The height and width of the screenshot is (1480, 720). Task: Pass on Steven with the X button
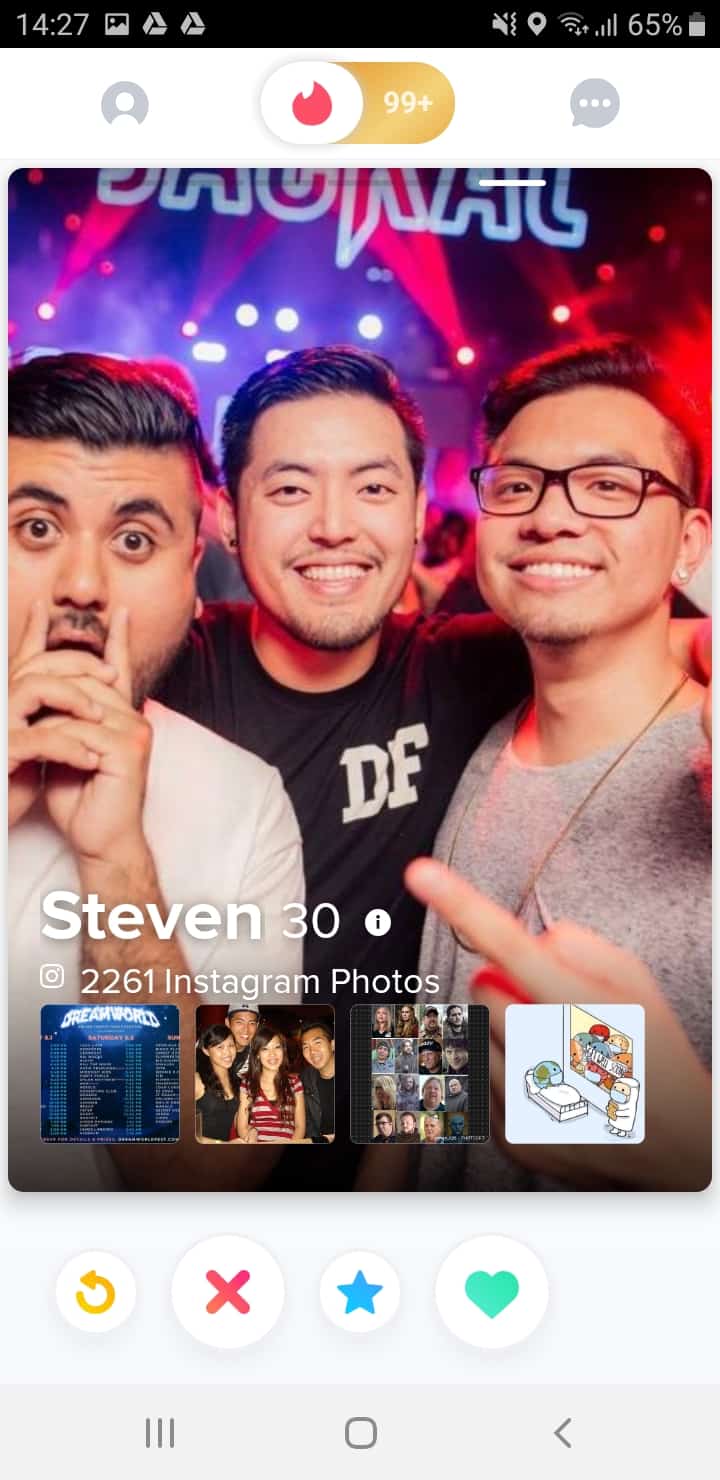(x=228, y=1292)
